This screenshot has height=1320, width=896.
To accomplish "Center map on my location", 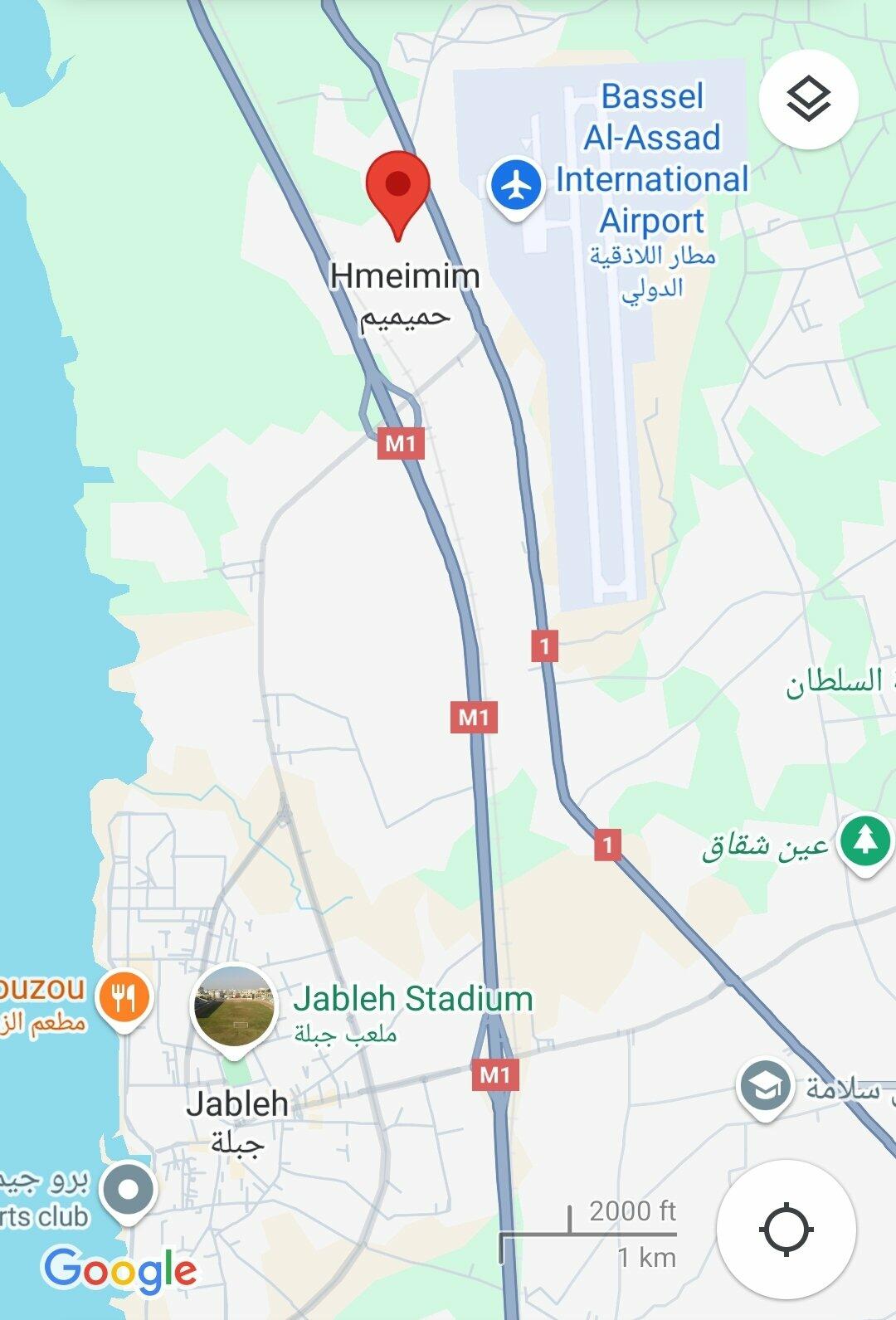I will pyautogui.click(x=786, y=1229).
